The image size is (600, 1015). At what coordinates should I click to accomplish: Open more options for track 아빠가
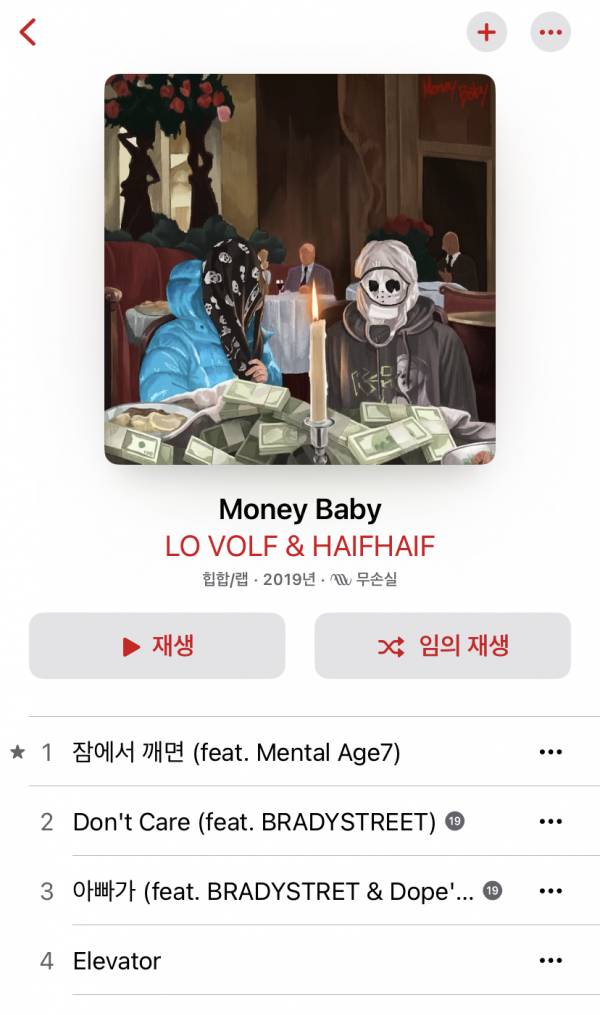(550, 891)
